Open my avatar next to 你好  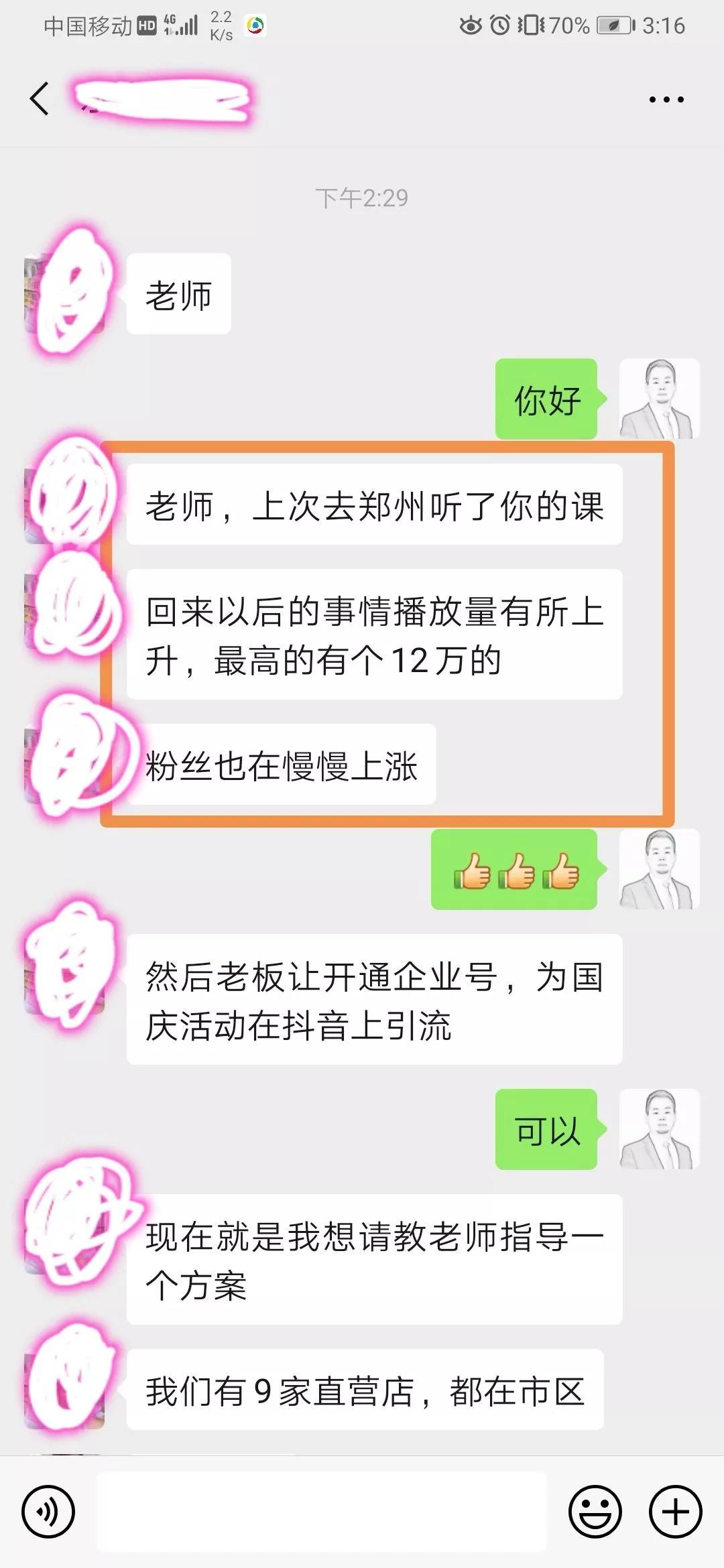659,399
